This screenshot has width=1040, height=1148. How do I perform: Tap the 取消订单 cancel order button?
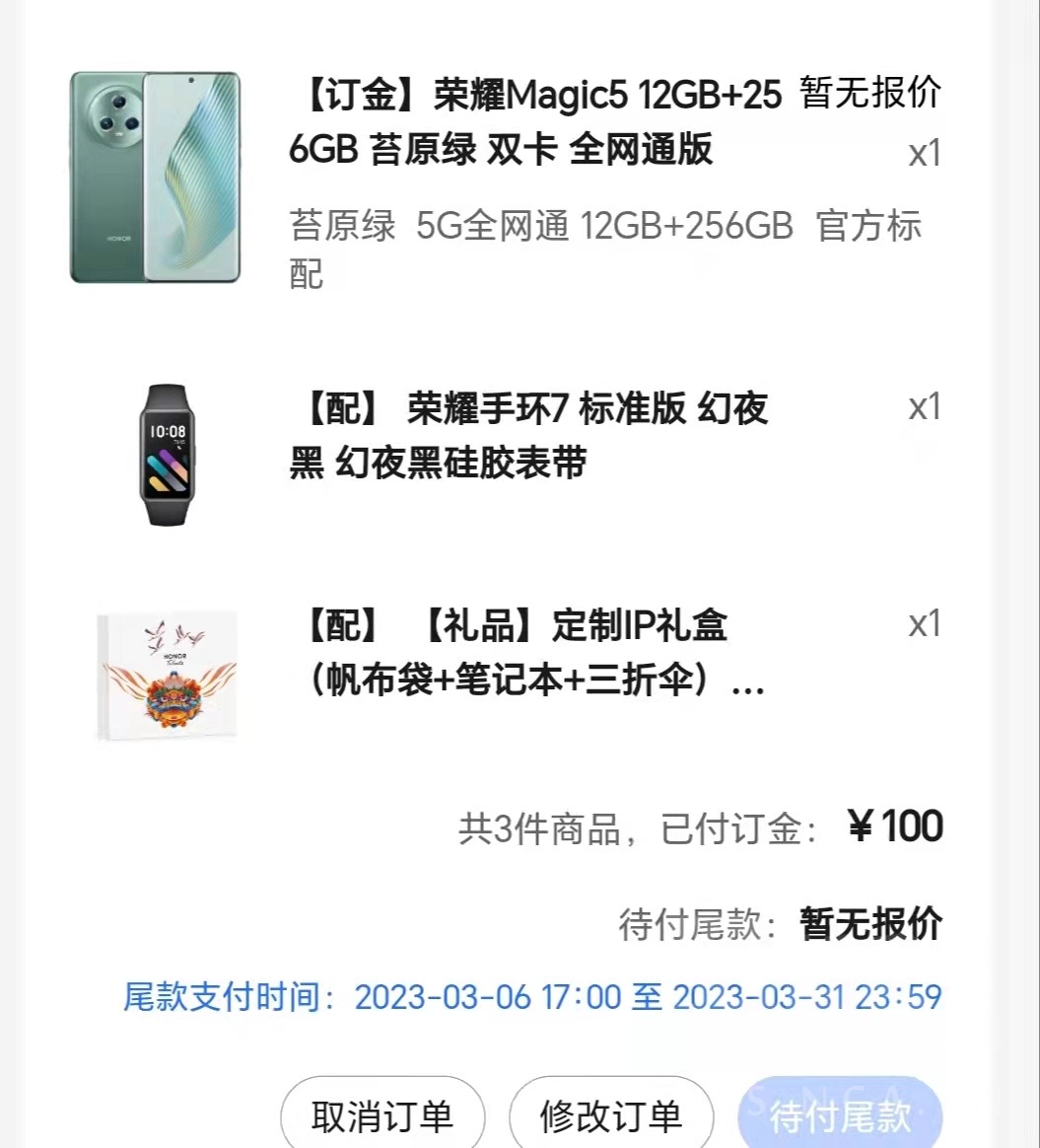(x=382, y=1115)
